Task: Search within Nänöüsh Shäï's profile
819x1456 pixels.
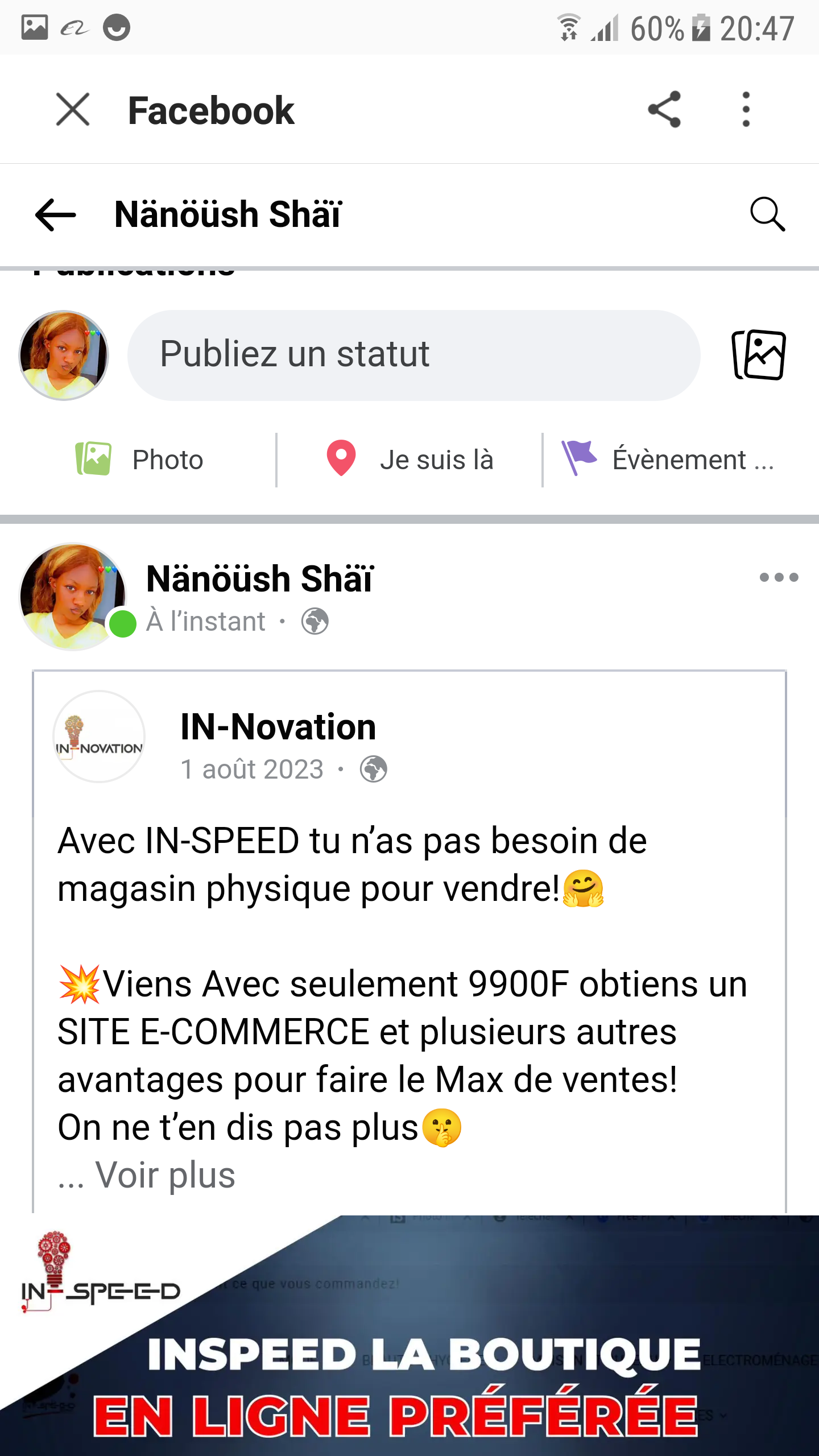Action: [x=767, y=215]
